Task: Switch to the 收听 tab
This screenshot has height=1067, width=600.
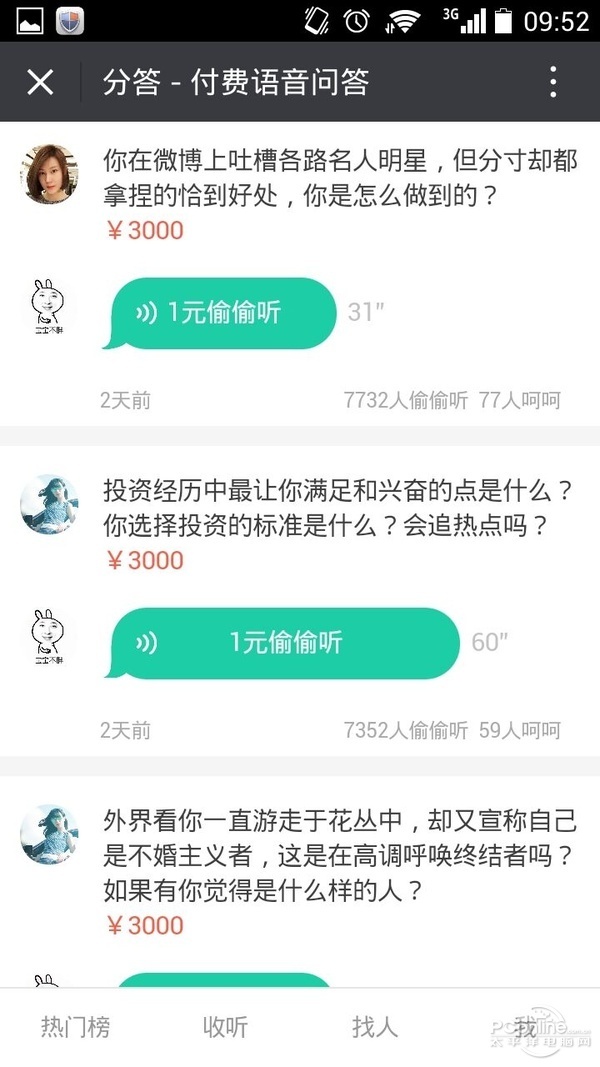Action: [x=225, y=1026]
